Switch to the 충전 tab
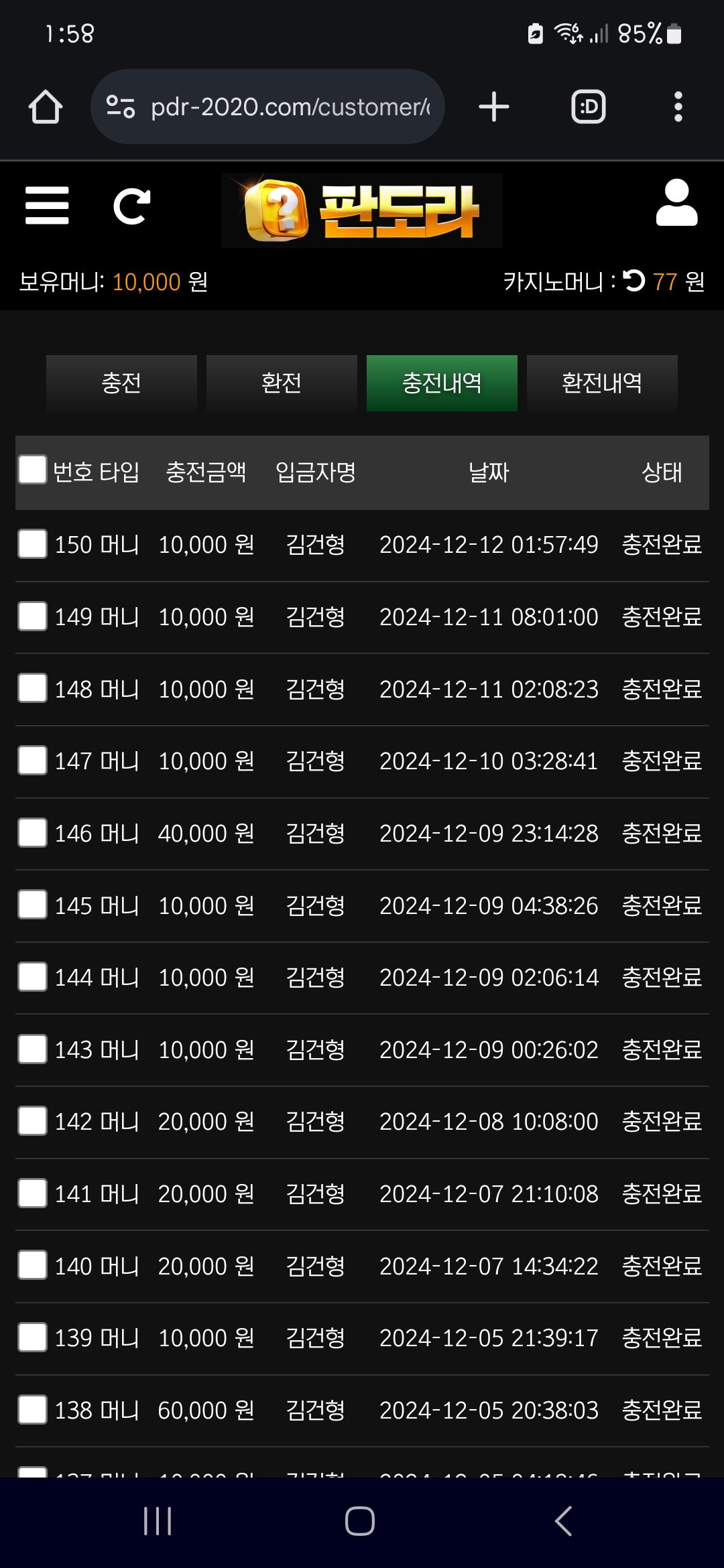The width and height of the screenshot is (724, 1568). 121,383
